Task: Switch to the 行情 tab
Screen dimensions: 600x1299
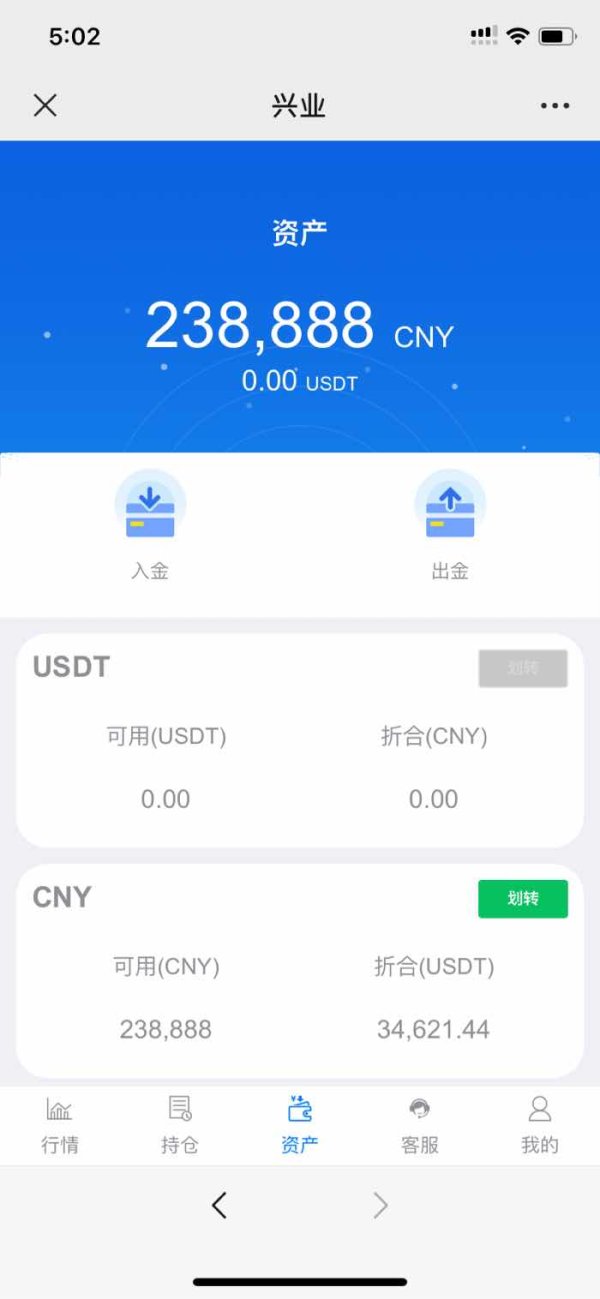Action: (x=60, y=1125)
